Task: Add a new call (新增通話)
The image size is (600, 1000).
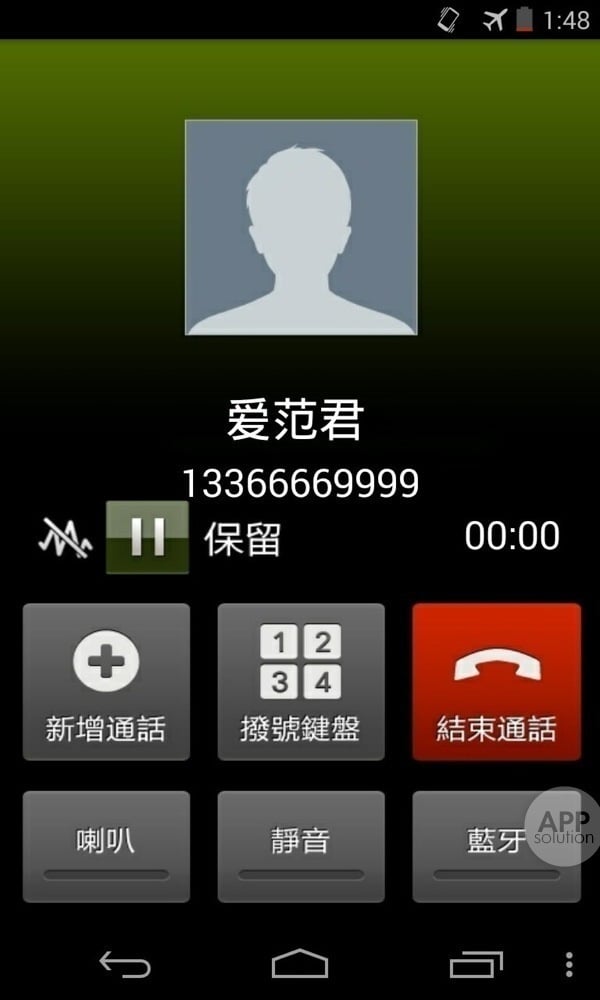Action: 106,682
